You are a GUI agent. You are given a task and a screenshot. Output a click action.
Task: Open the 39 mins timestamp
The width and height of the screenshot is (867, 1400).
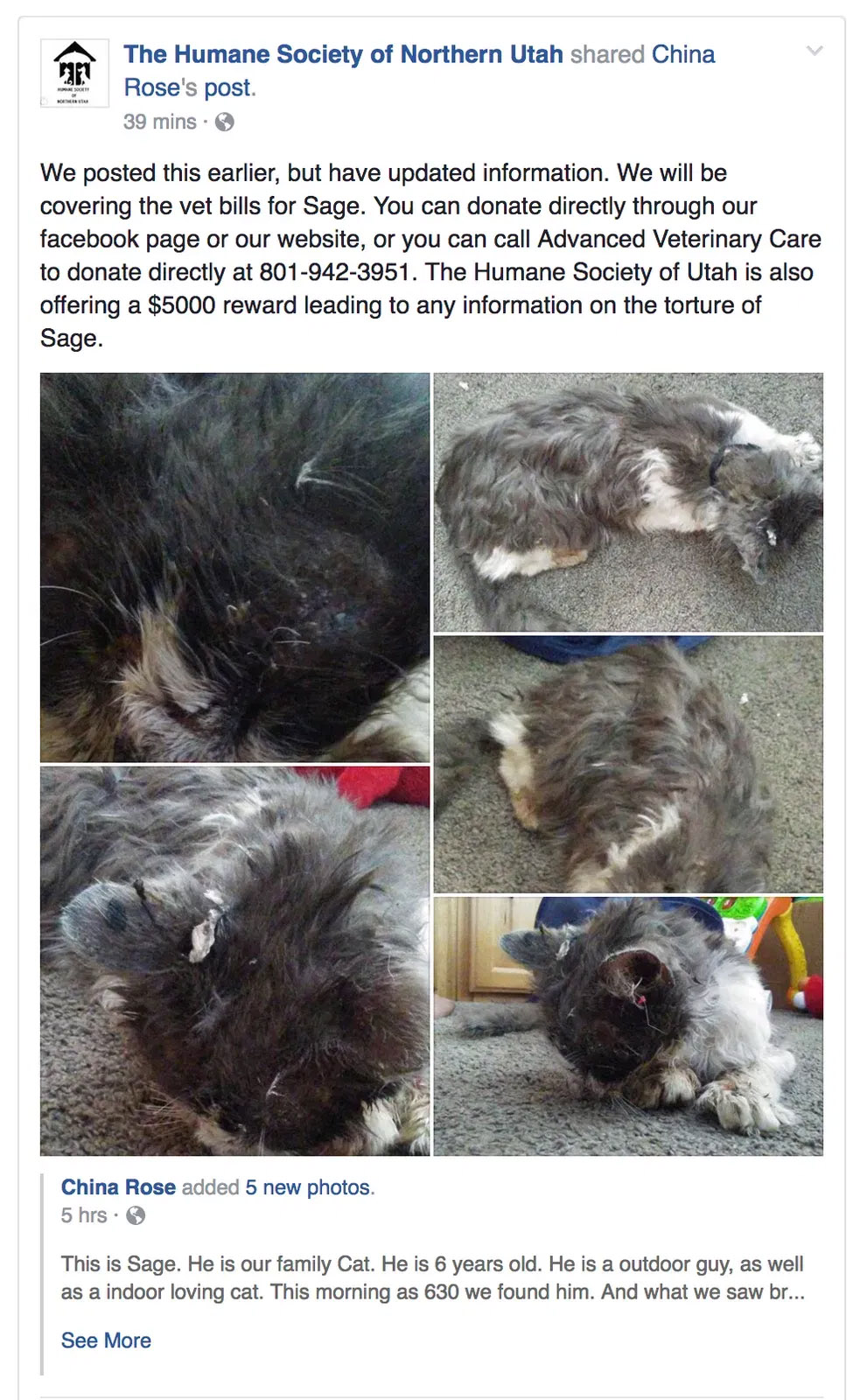pyautogui.click(x=160, y=122)
